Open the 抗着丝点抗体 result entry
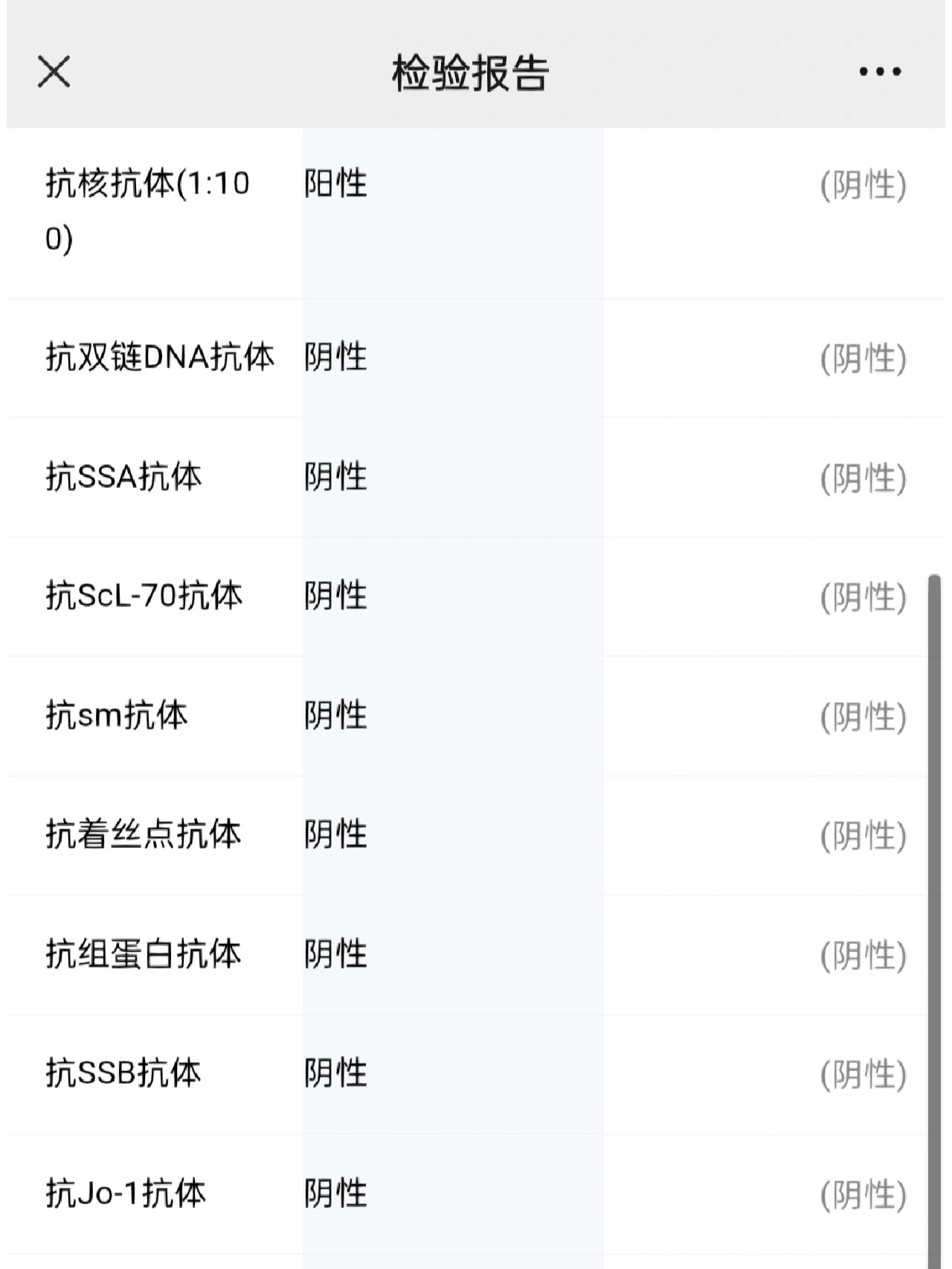 point(143,834)
